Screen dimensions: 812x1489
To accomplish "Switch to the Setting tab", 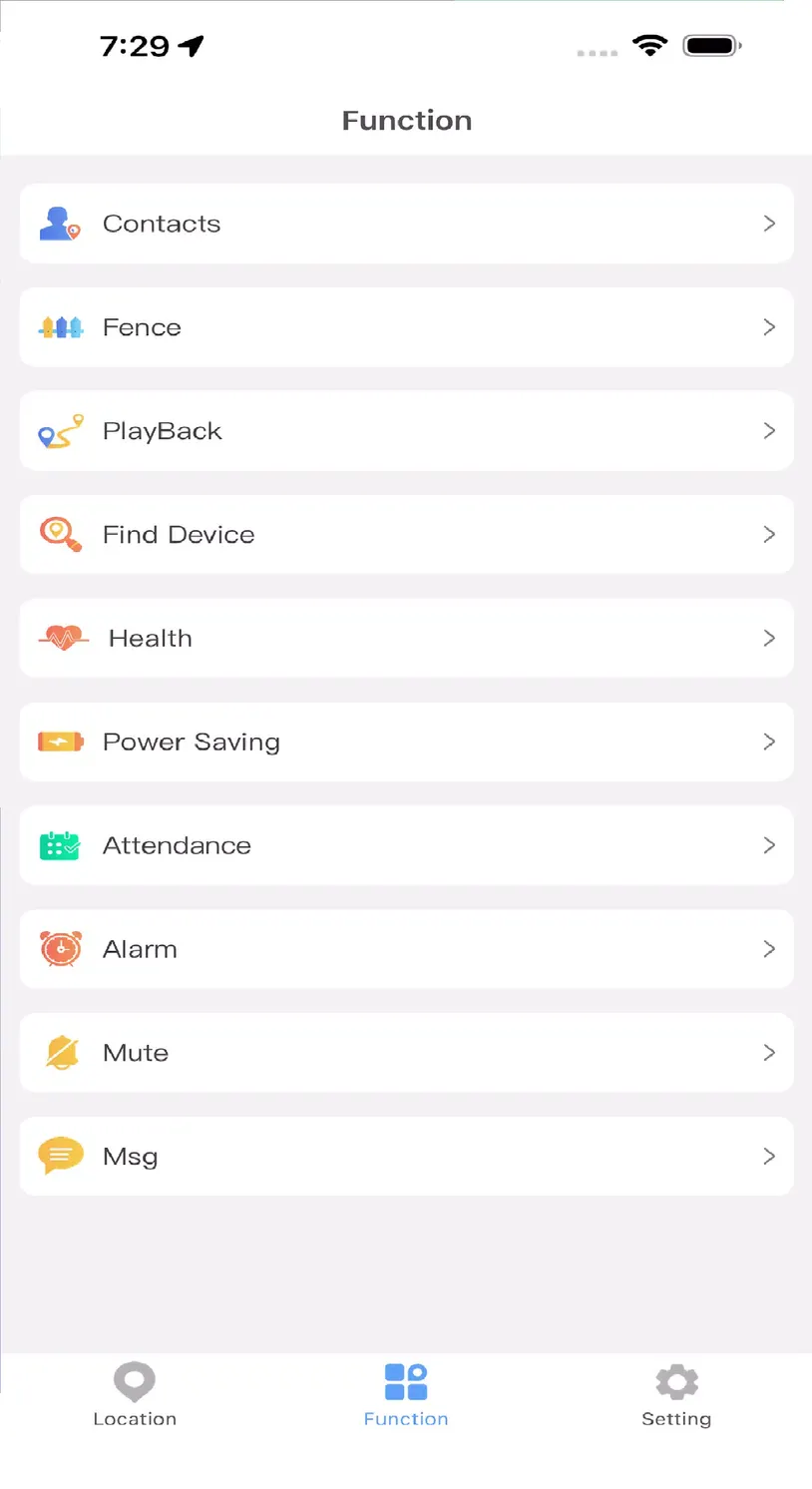I will click(676, 1395).
